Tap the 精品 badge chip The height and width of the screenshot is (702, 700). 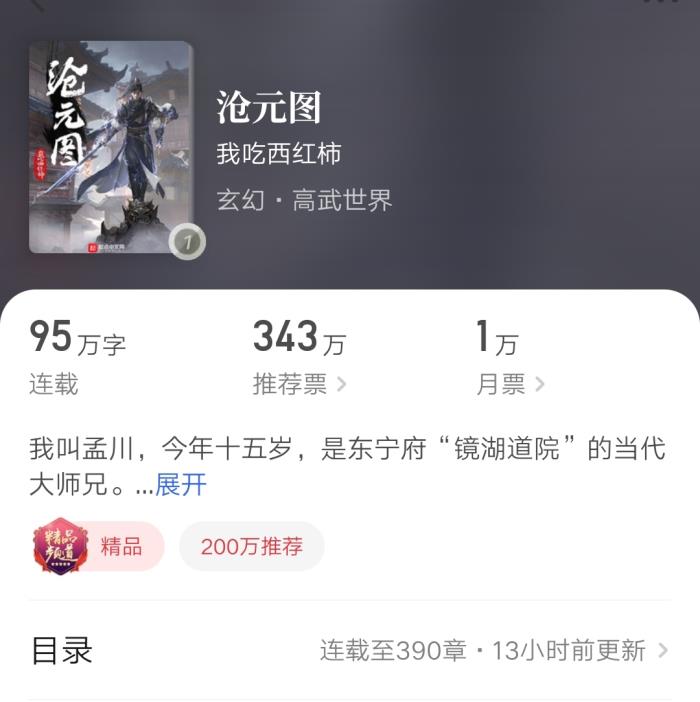pyautogui.click(x=97, y=546)
